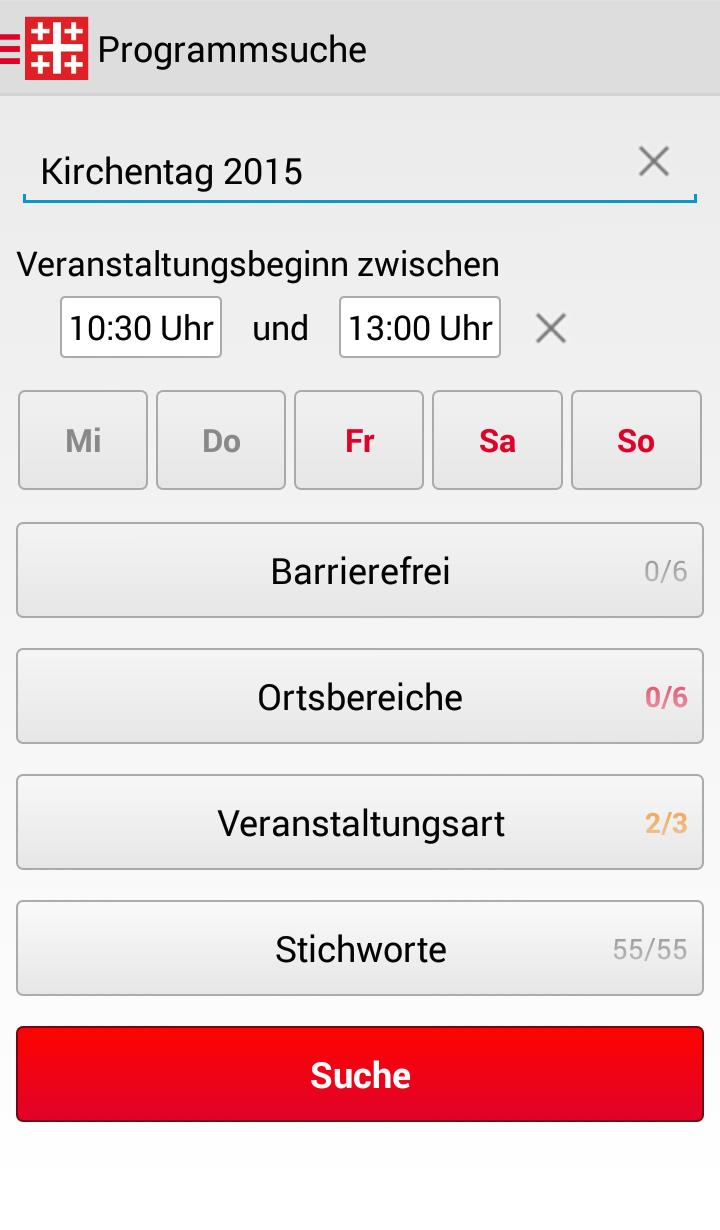Viewport: 720px width, 1230px height.
Task: Toggle the Mi day filter
Action: [x=83, y=440]
